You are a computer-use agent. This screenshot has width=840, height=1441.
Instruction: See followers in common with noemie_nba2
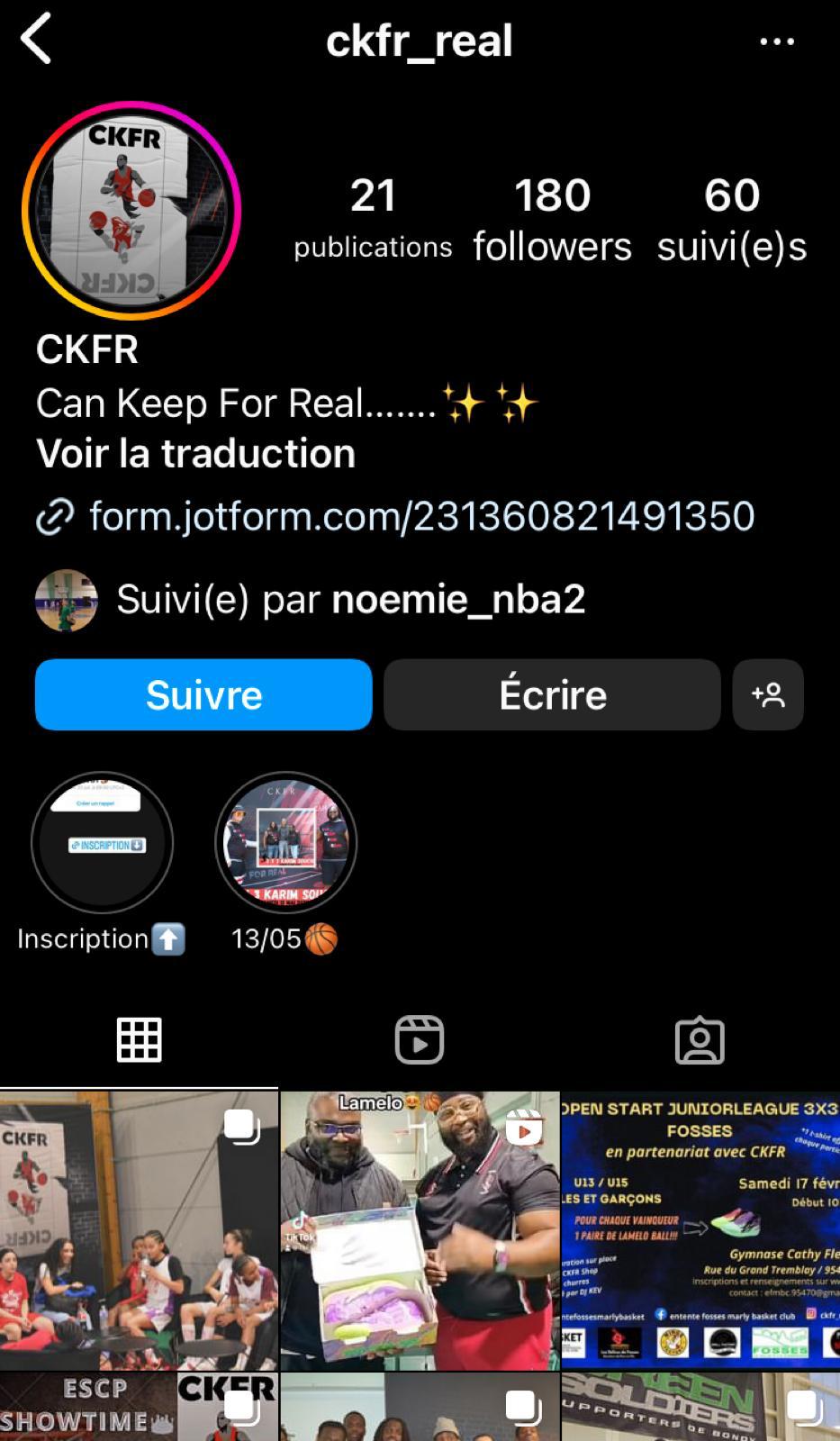[349, 599]
